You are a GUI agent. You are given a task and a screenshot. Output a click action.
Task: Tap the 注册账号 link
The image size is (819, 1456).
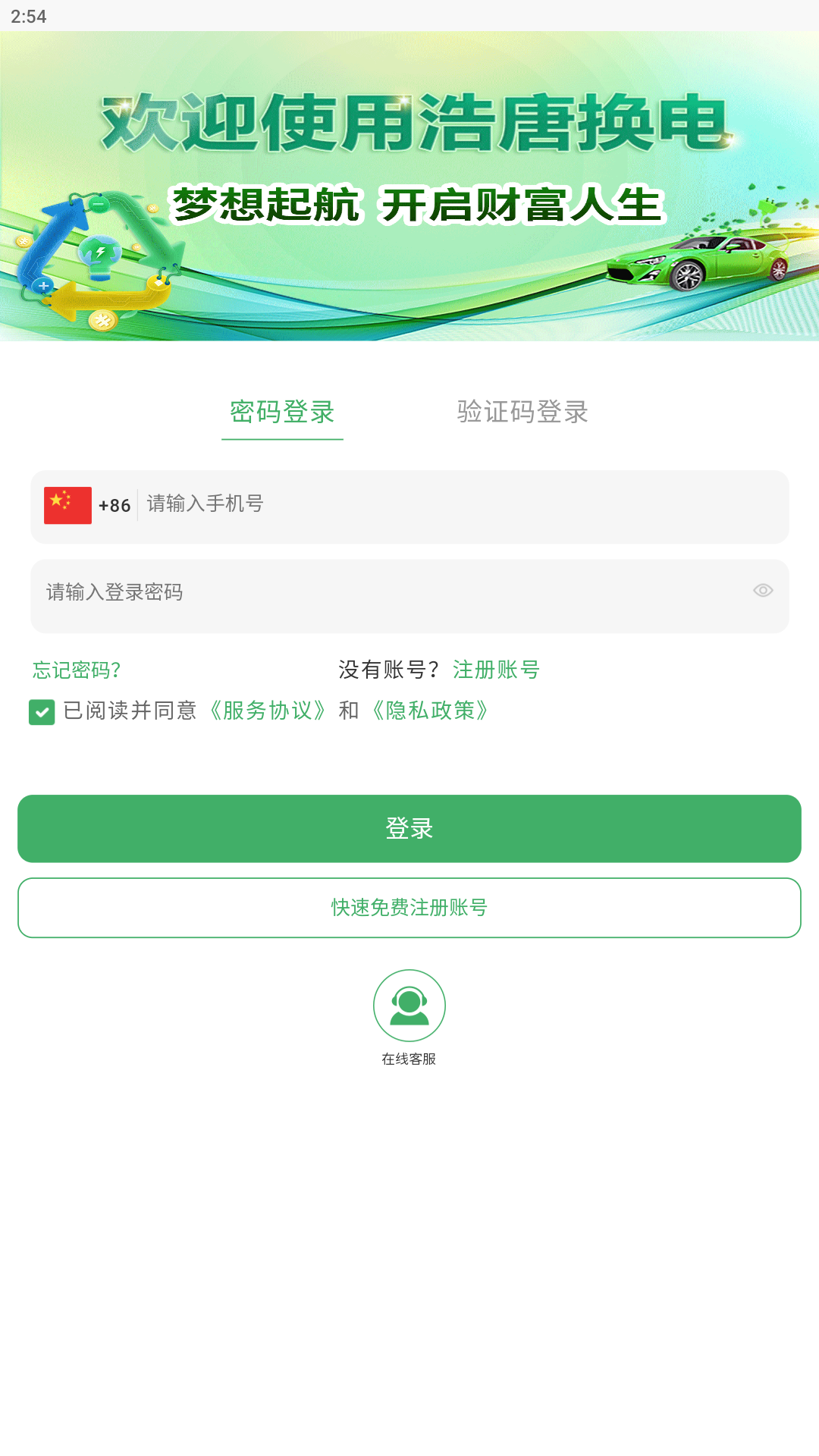496,670
